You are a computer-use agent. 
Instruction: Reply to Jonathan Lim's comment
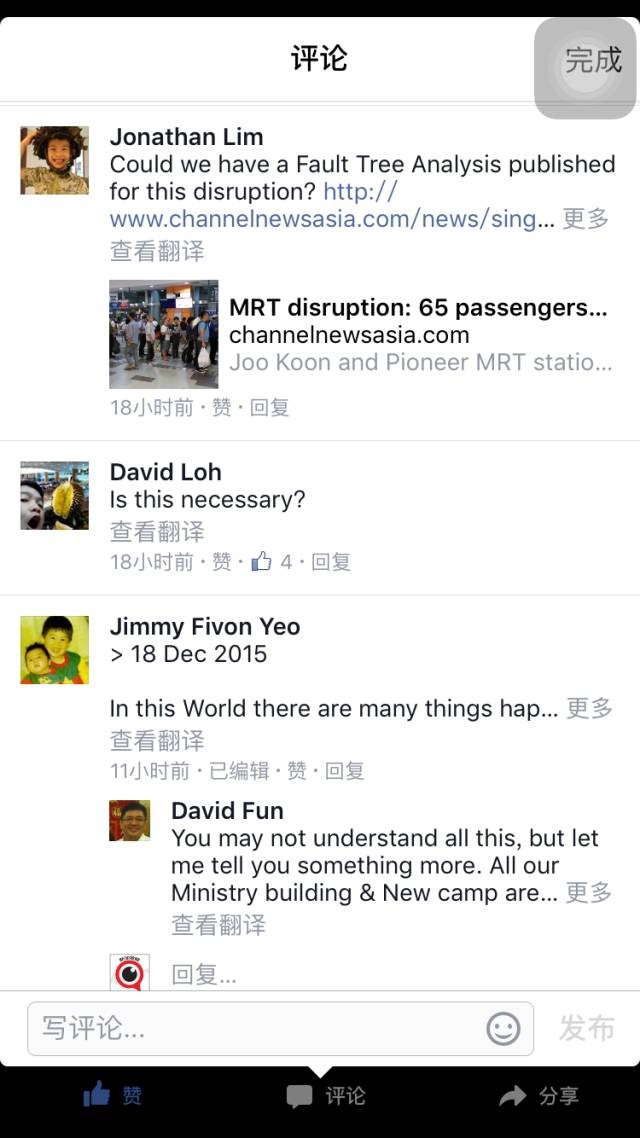(x=269, y=407)
